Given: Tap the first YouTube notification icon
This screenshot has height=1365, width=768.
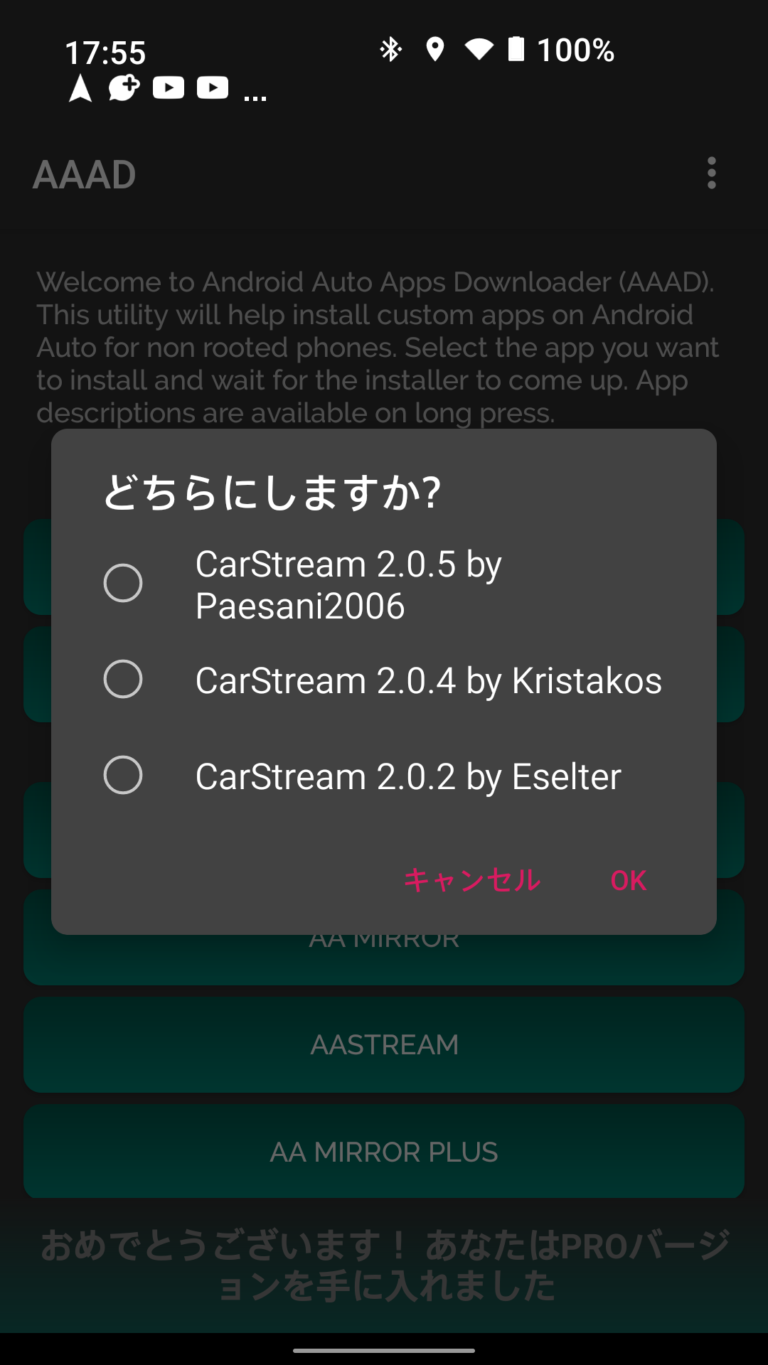Looking at the screenshot, I should [168, 88].
